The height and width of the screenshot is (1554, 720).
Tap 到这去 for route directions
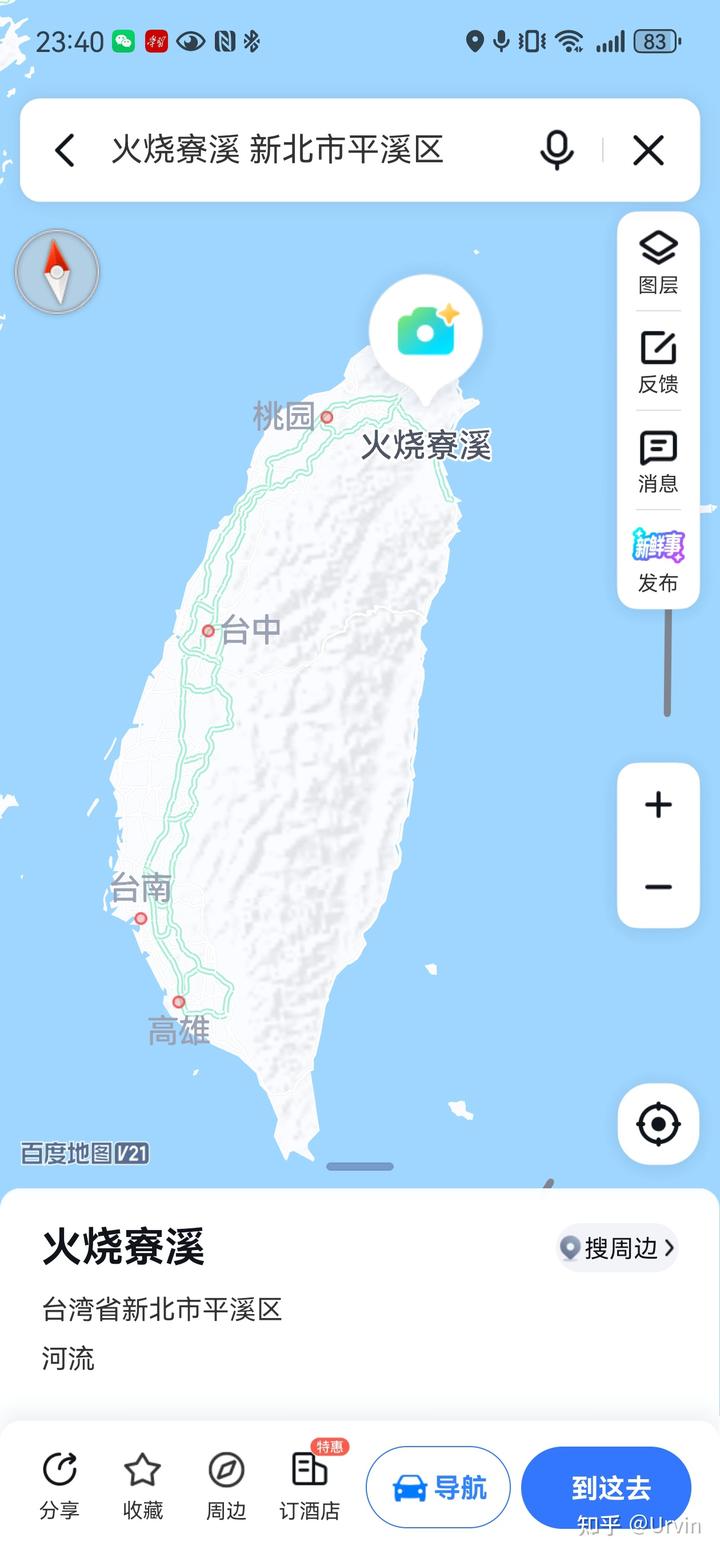point(606,1487)
